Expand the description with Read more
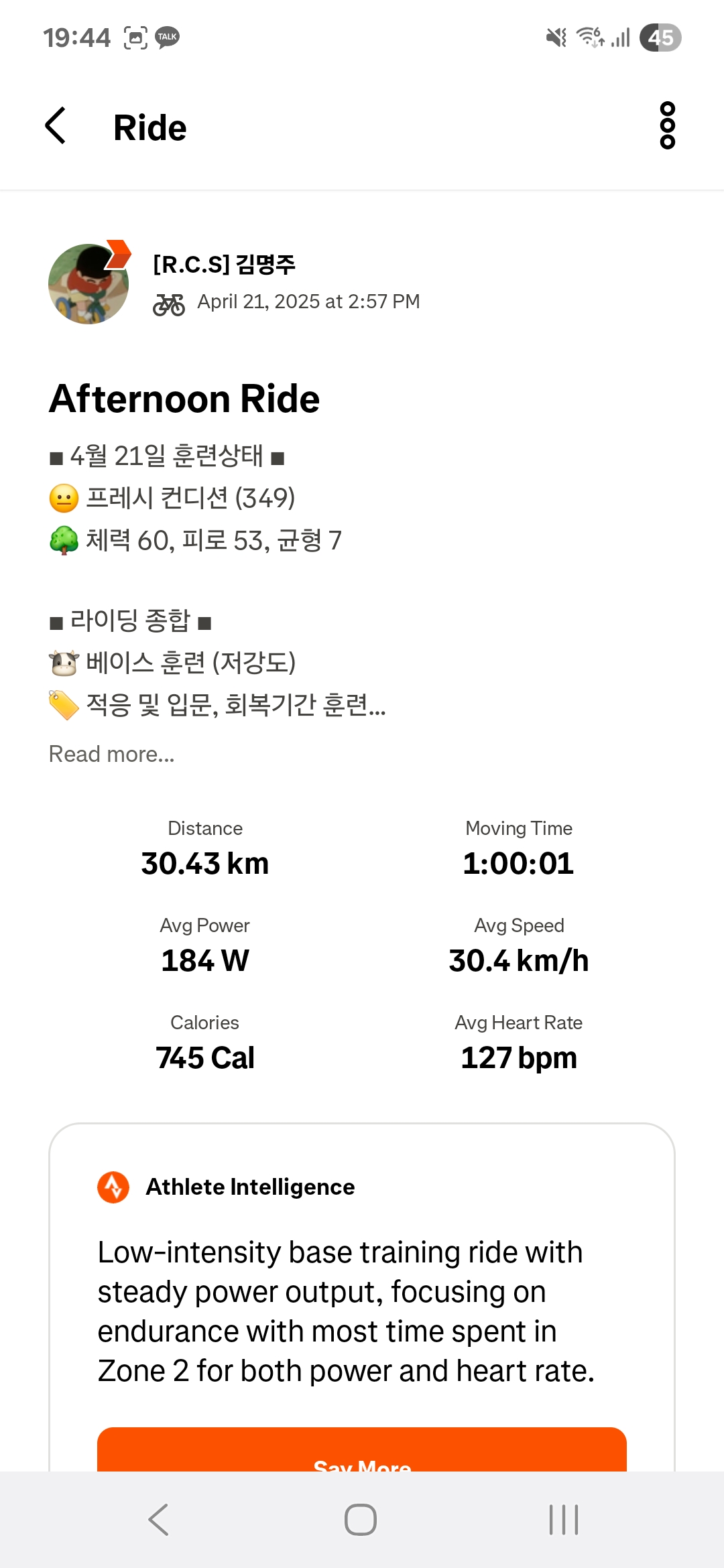The image size is (724, 1568). pos(112,754)
